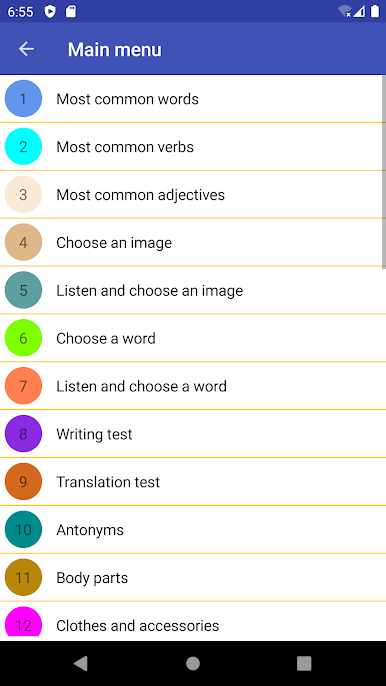Viewport: 386px width, 686px height.
Task: Tap the system home button
Action: pos(193,664)
